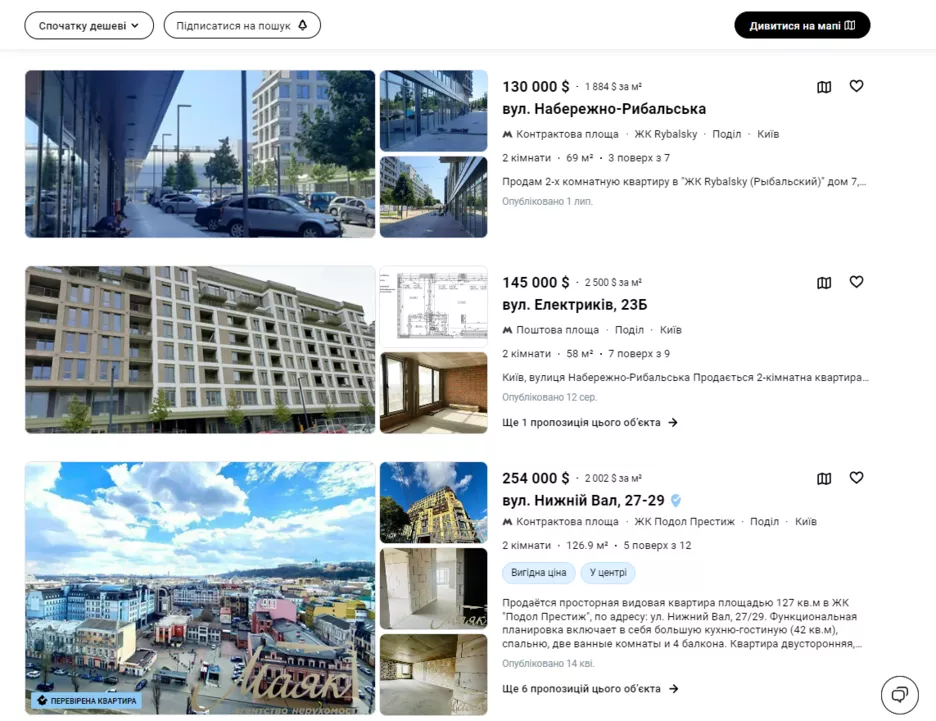Open the вул. Набережно-Рибальська apartment listing

coord(603,109)
